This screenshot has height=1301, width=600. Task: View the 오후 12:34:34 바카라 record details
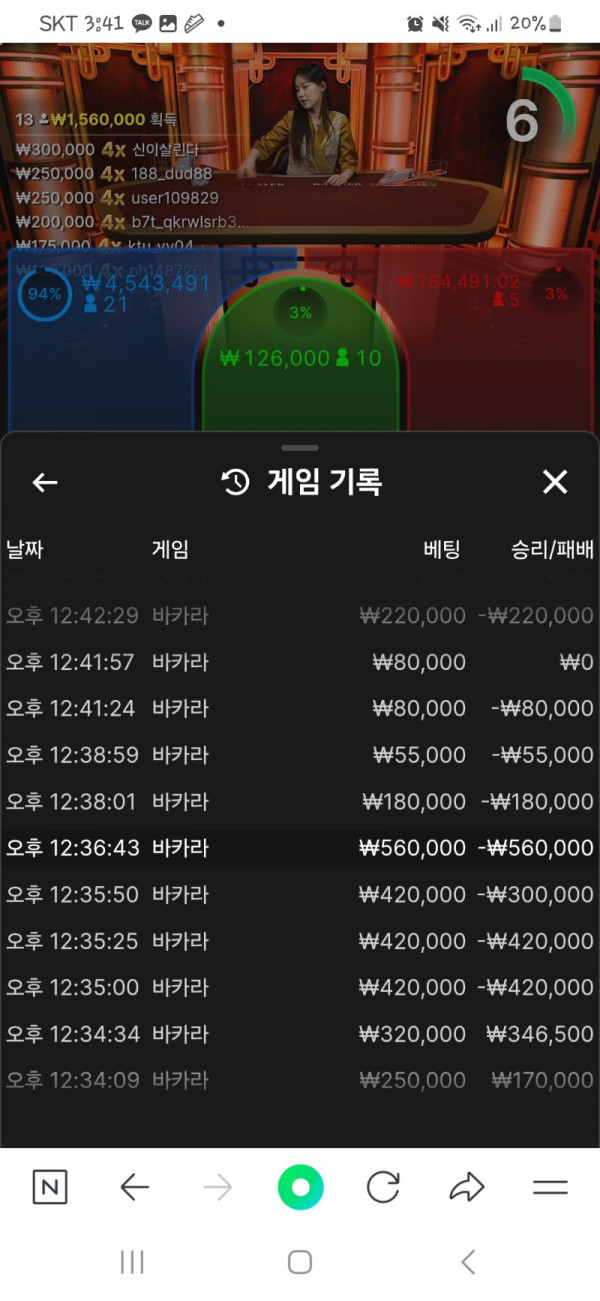pyautogui.click(x=300, y=1034)
